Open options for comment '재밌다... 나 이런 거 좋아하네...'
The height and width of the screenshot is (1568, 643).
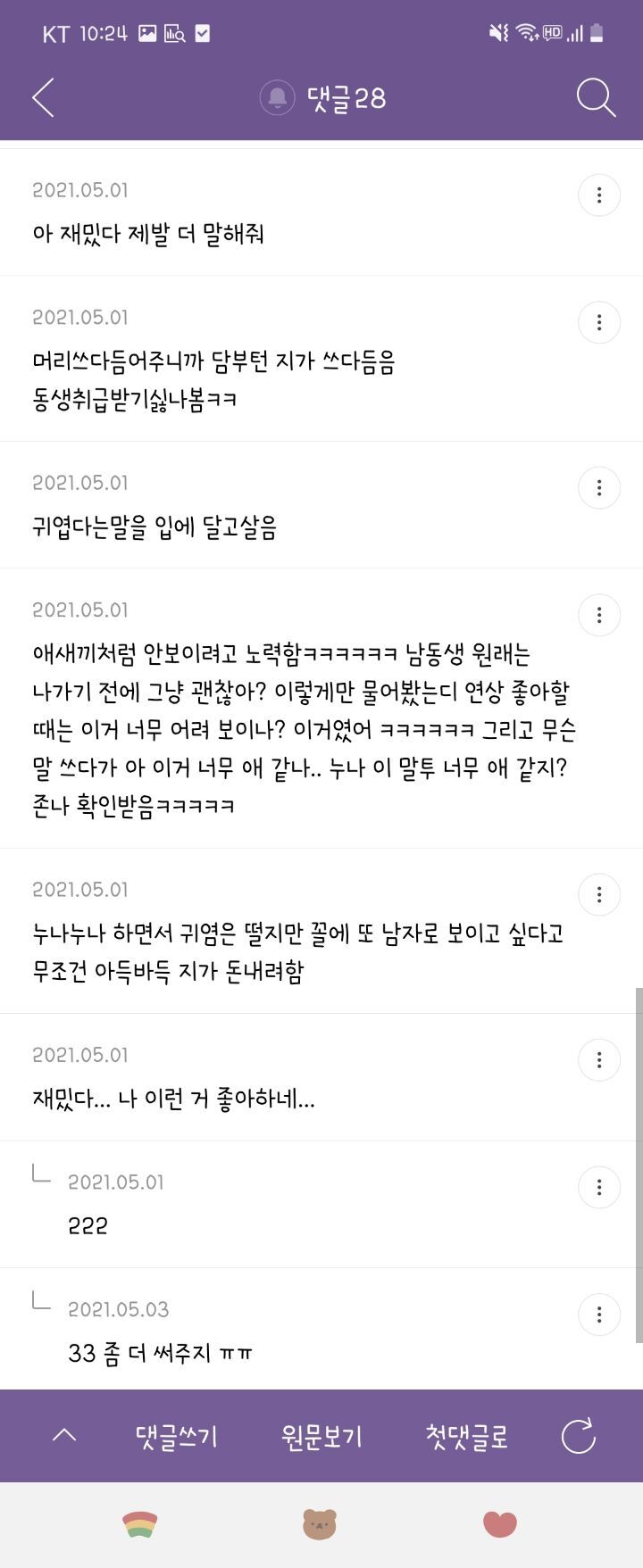coord(599,1059)
